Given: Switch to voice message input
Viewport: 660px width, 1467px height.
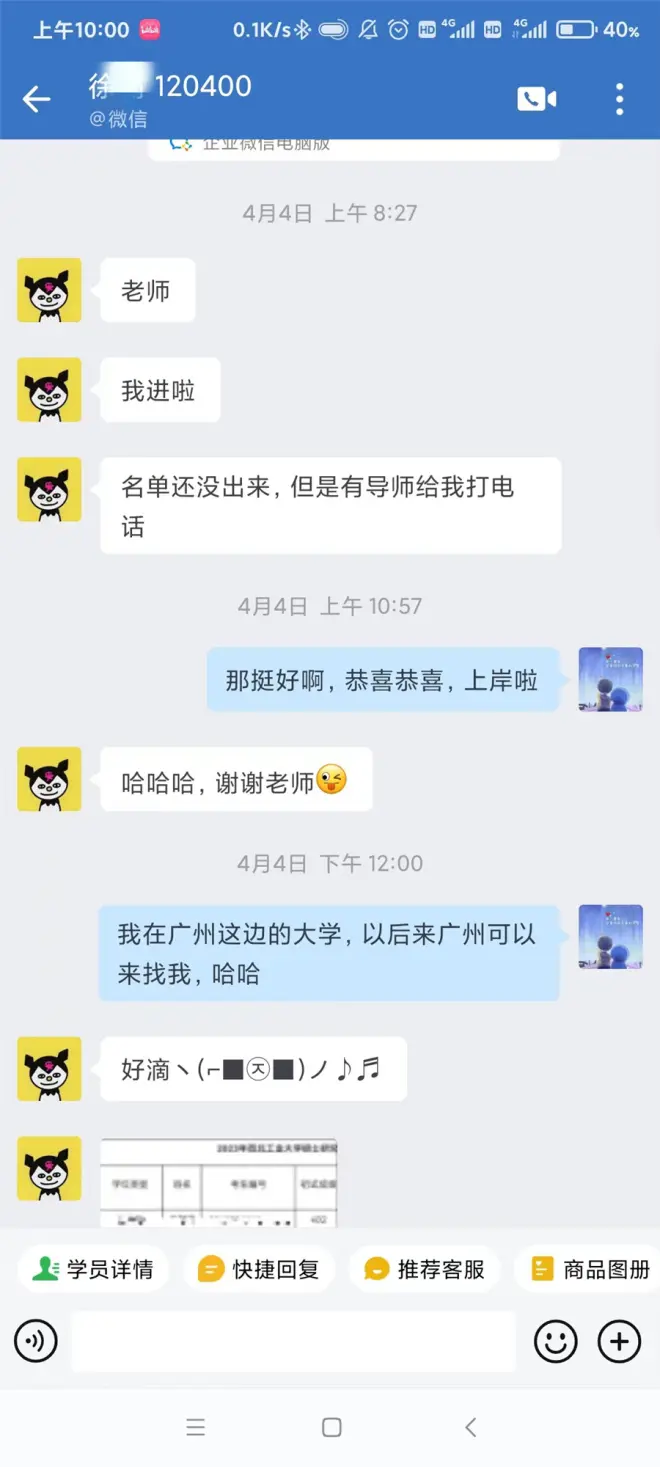Looking at the screenshot, I should coord(36,1341).
